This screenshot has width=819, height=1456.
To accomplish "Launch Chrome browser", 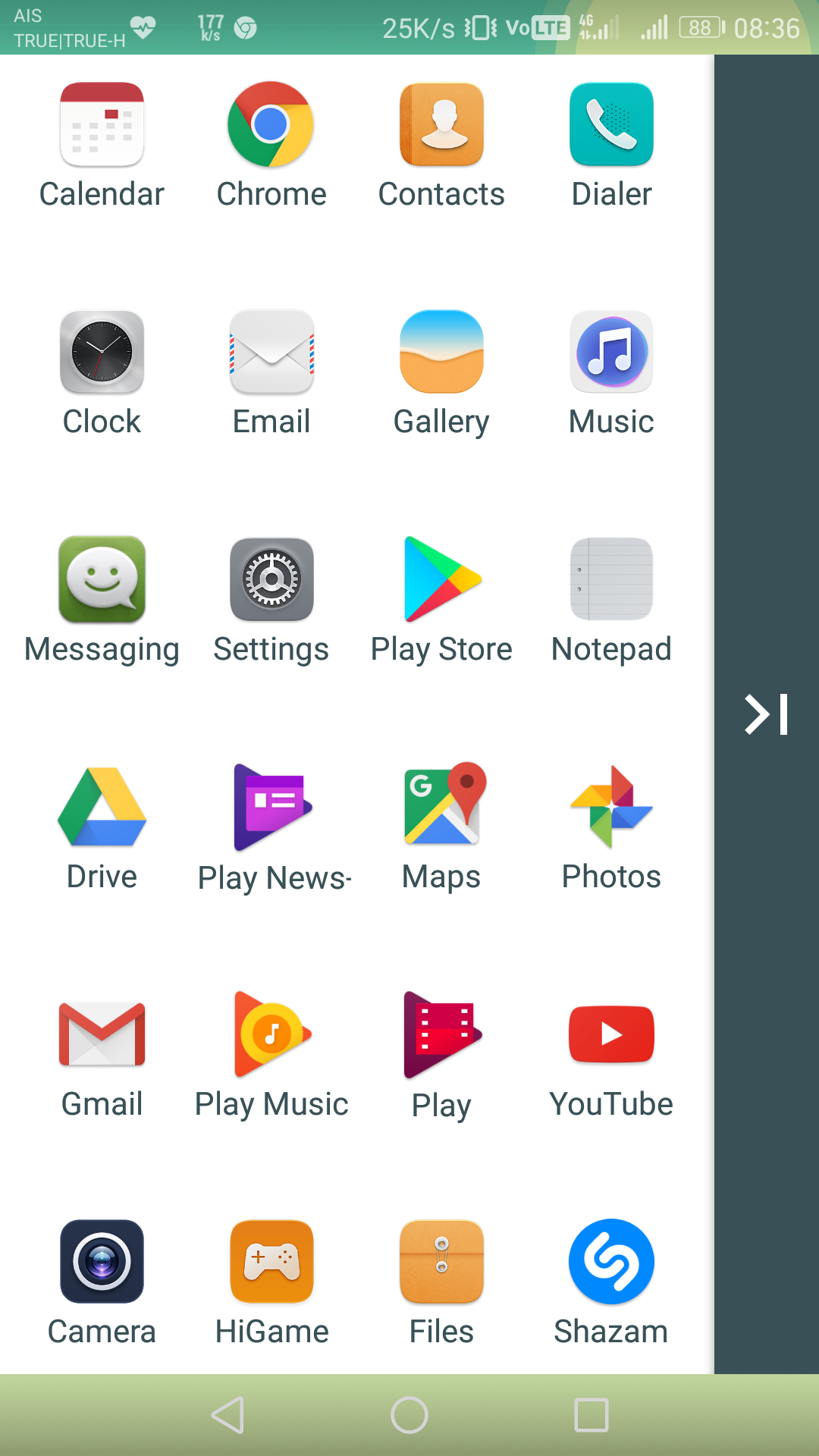I will pyautogui.click(x=271, y=124).
